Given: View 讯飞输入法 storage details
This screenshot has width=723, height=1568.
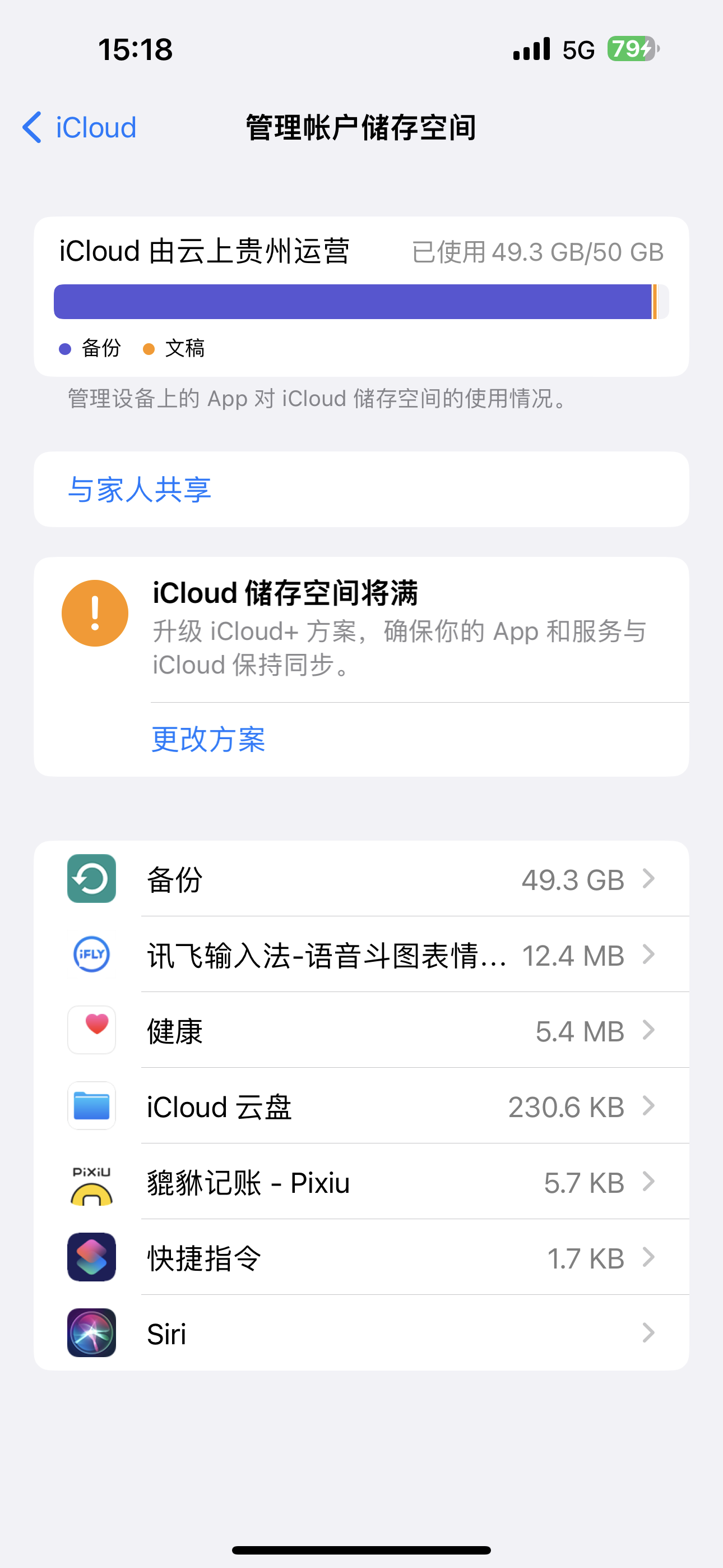Looking at the screenshot, I should tap(361, 954).
